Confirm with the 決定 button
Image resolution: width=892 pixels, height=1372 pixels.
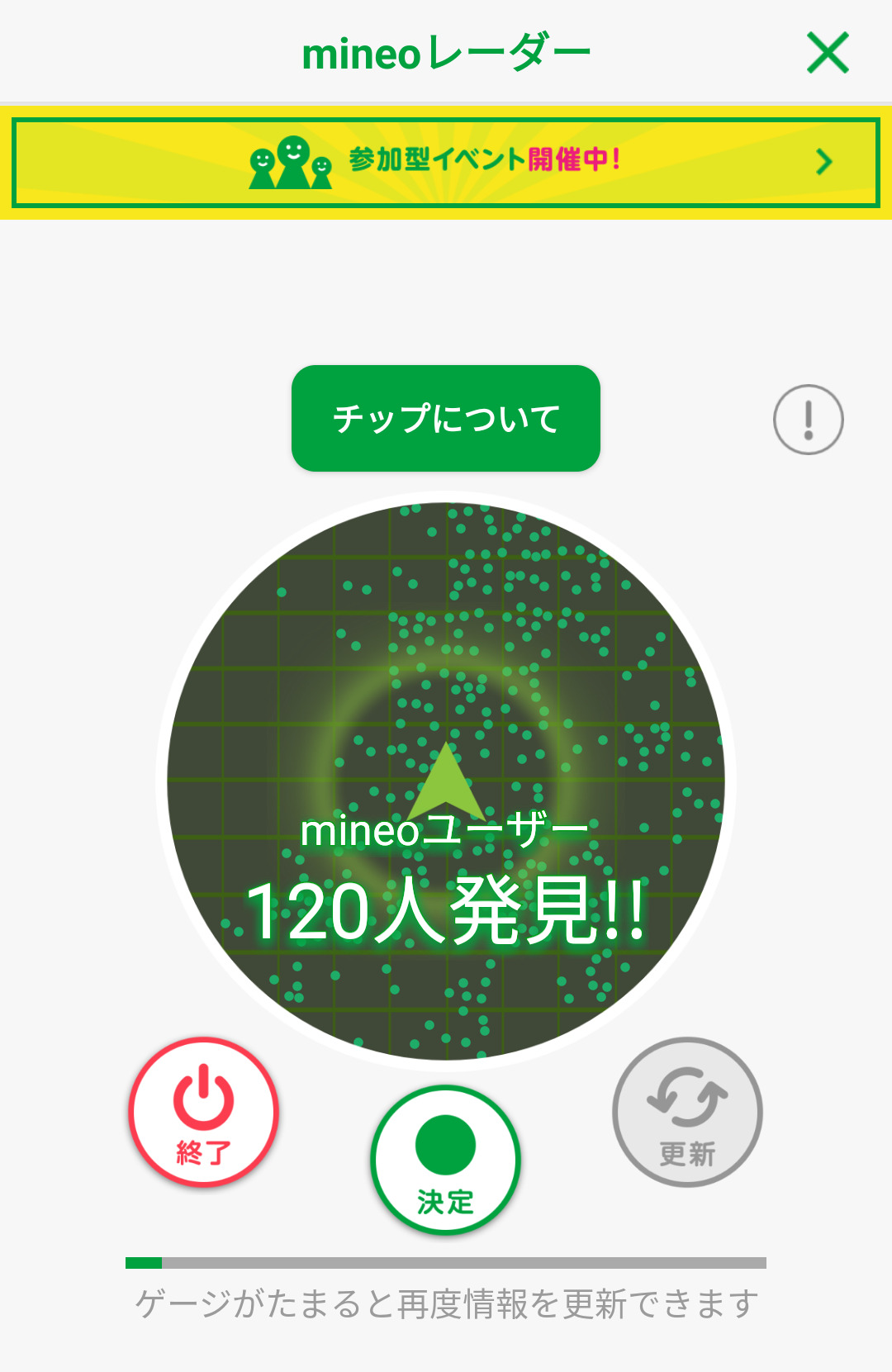(446, 1160)
